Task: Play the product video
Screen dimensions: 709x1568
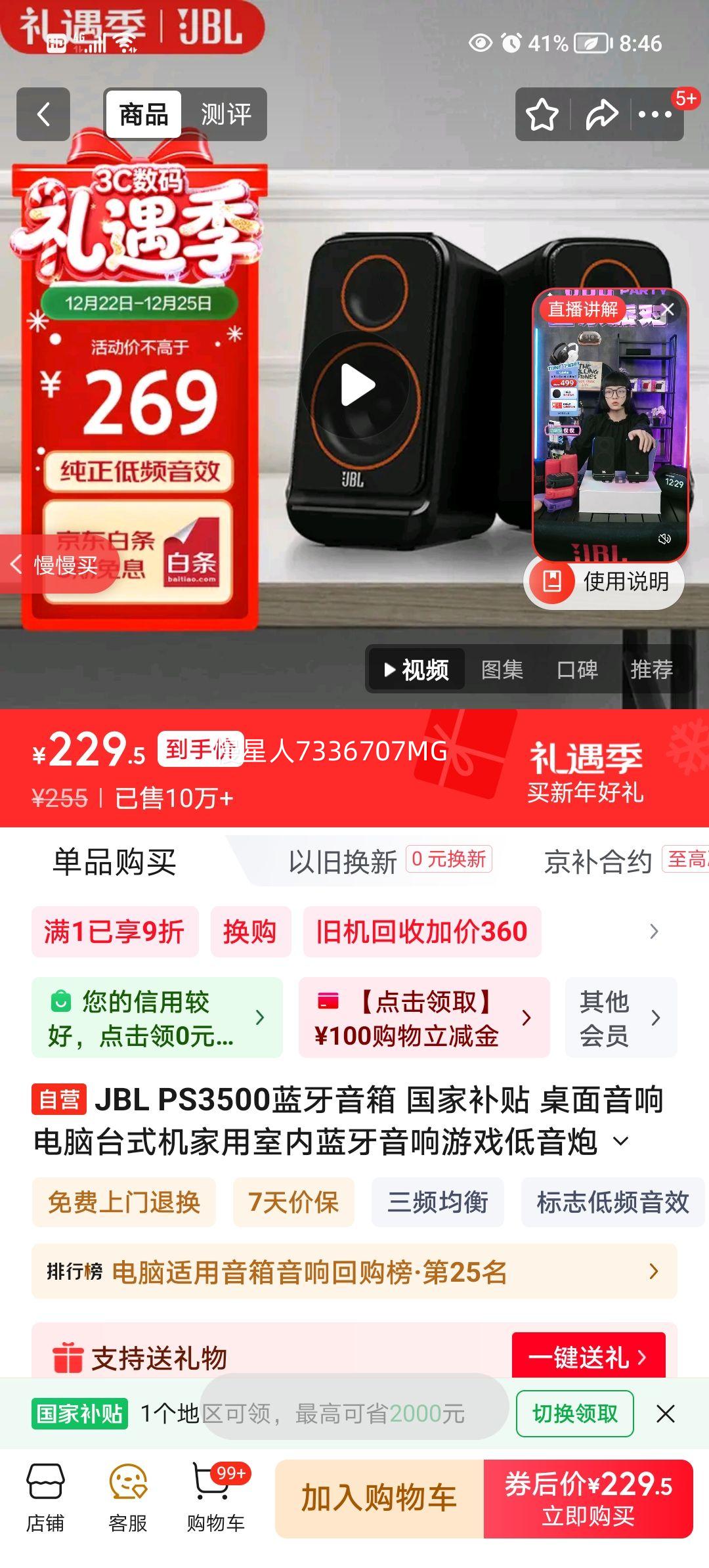Action: pos(356,385)
